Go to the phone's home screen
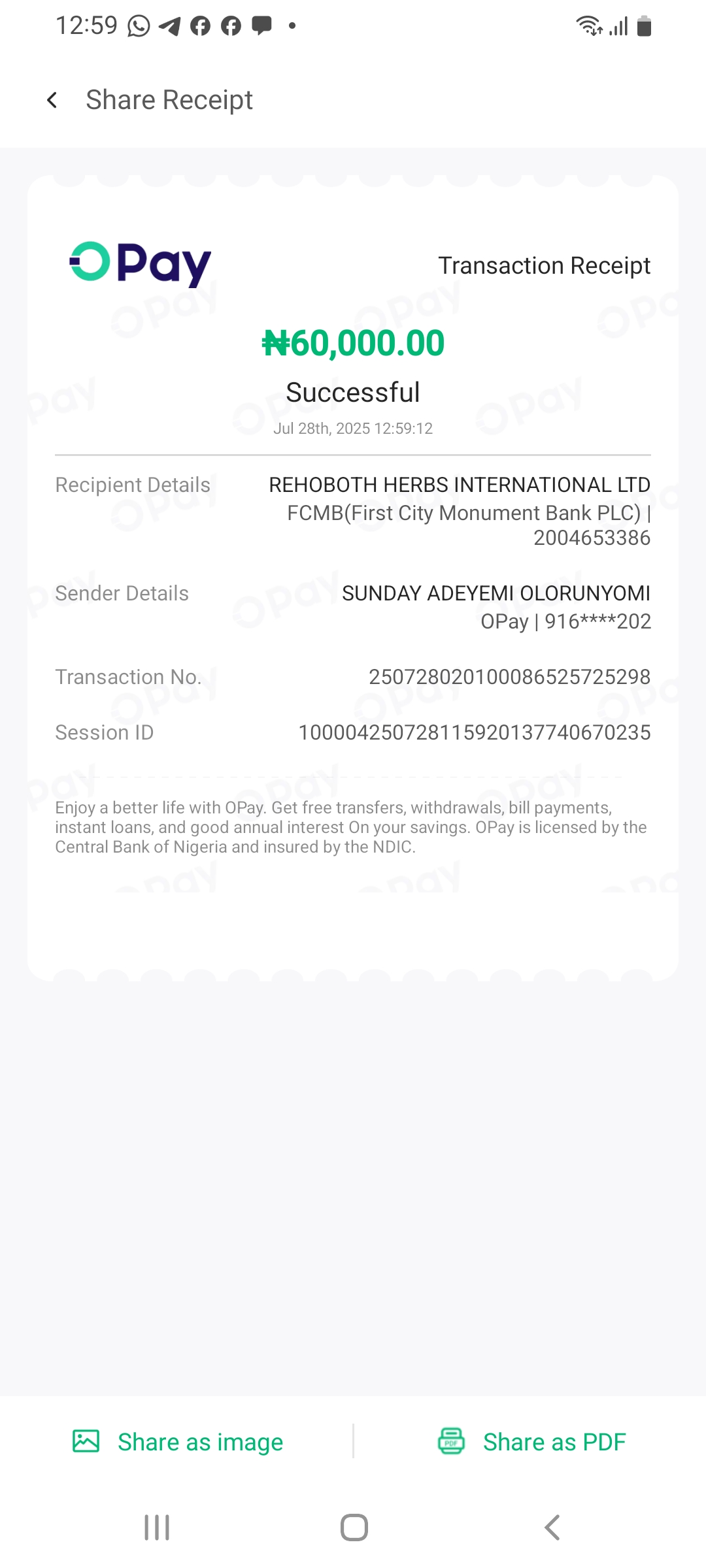706x1568 pixels. point(354,1527)
